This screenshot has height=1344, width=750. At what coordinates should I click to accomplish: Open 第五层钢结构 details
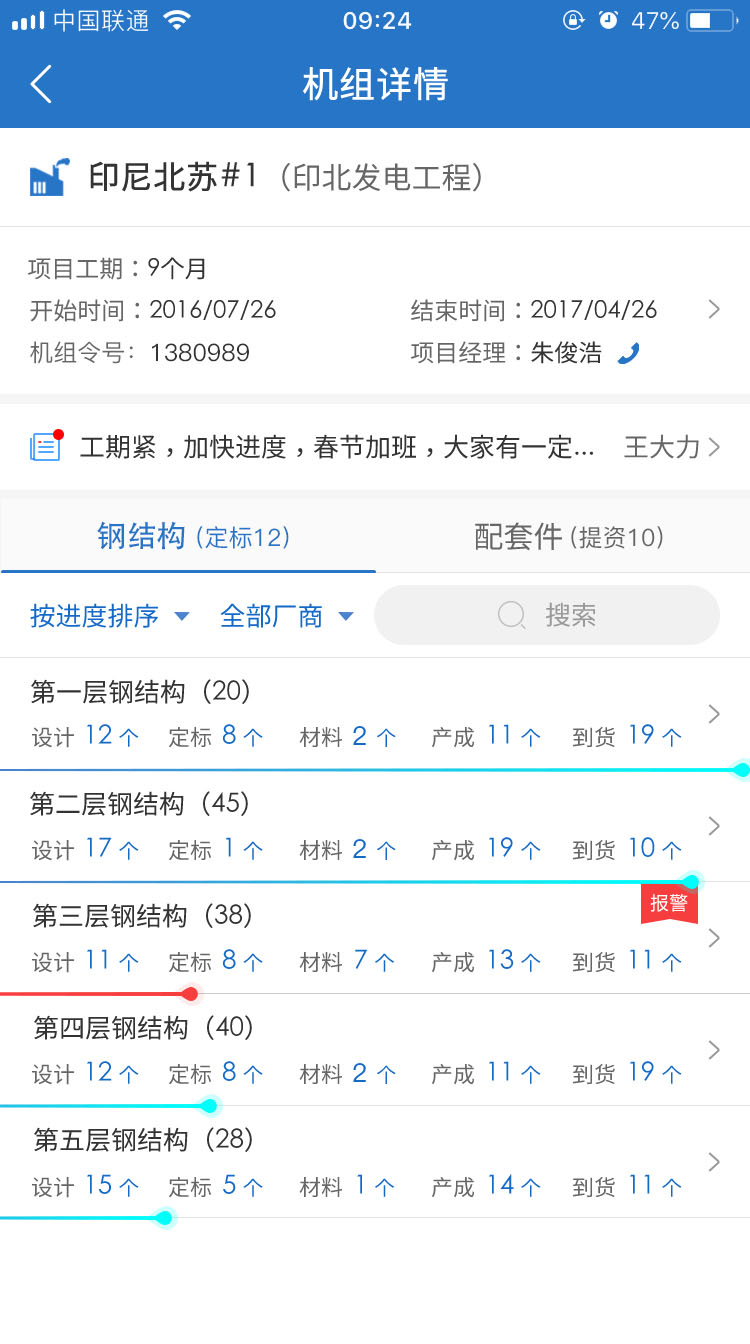375,1162
